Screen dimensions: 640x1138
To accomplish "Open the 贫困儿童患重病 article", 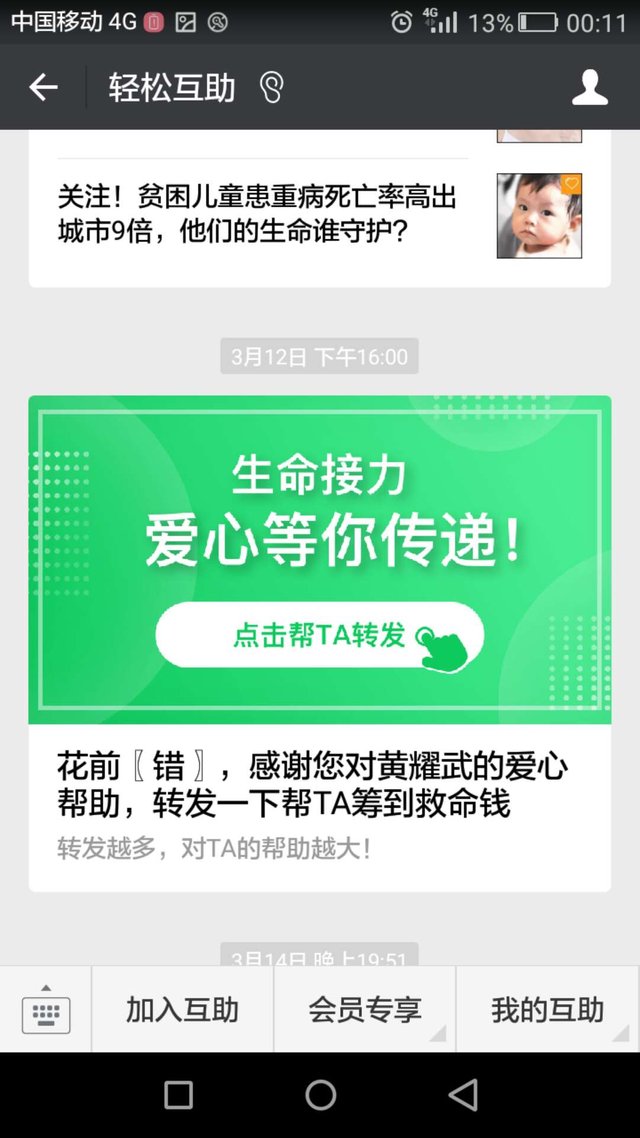I will [x=258, y=215].
